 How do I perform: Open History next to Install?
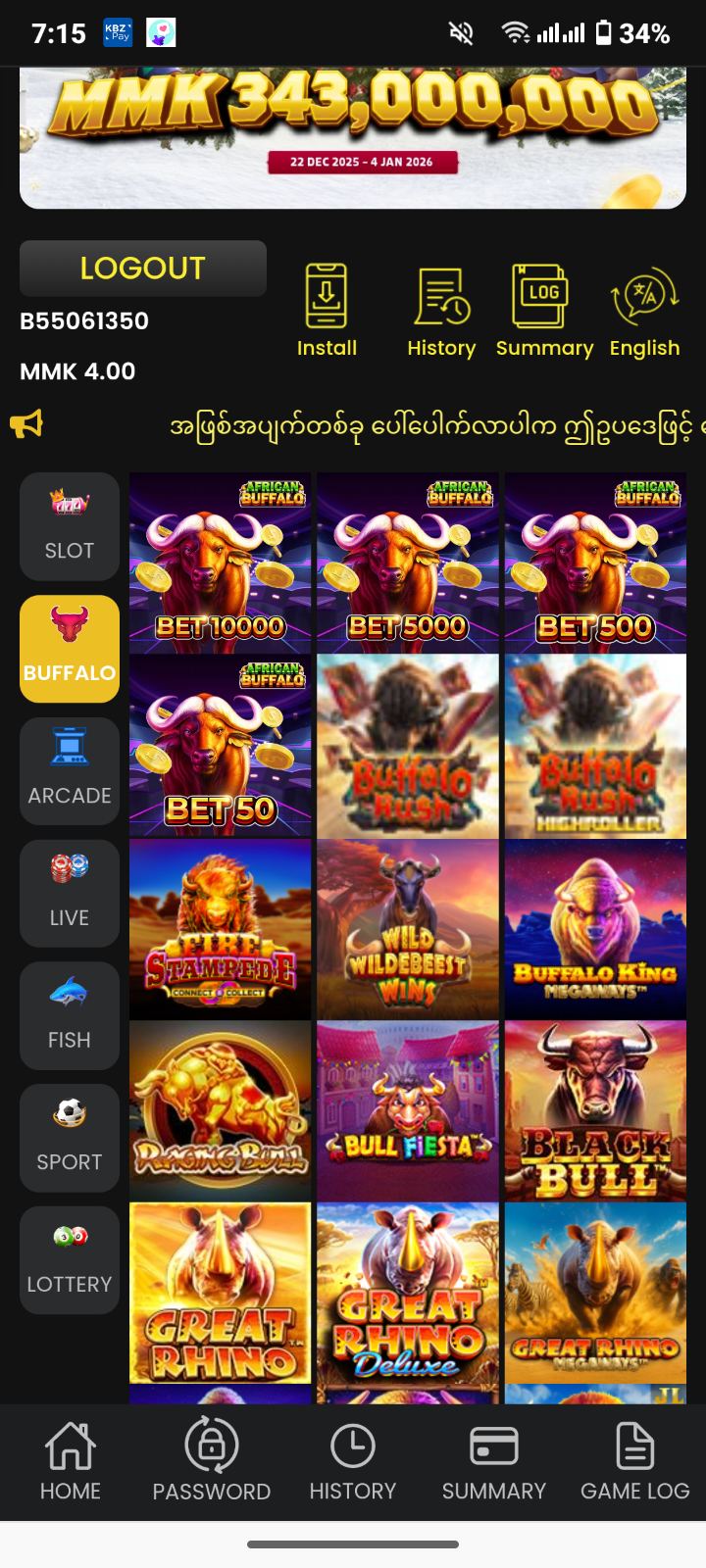(x=441, y=311)
